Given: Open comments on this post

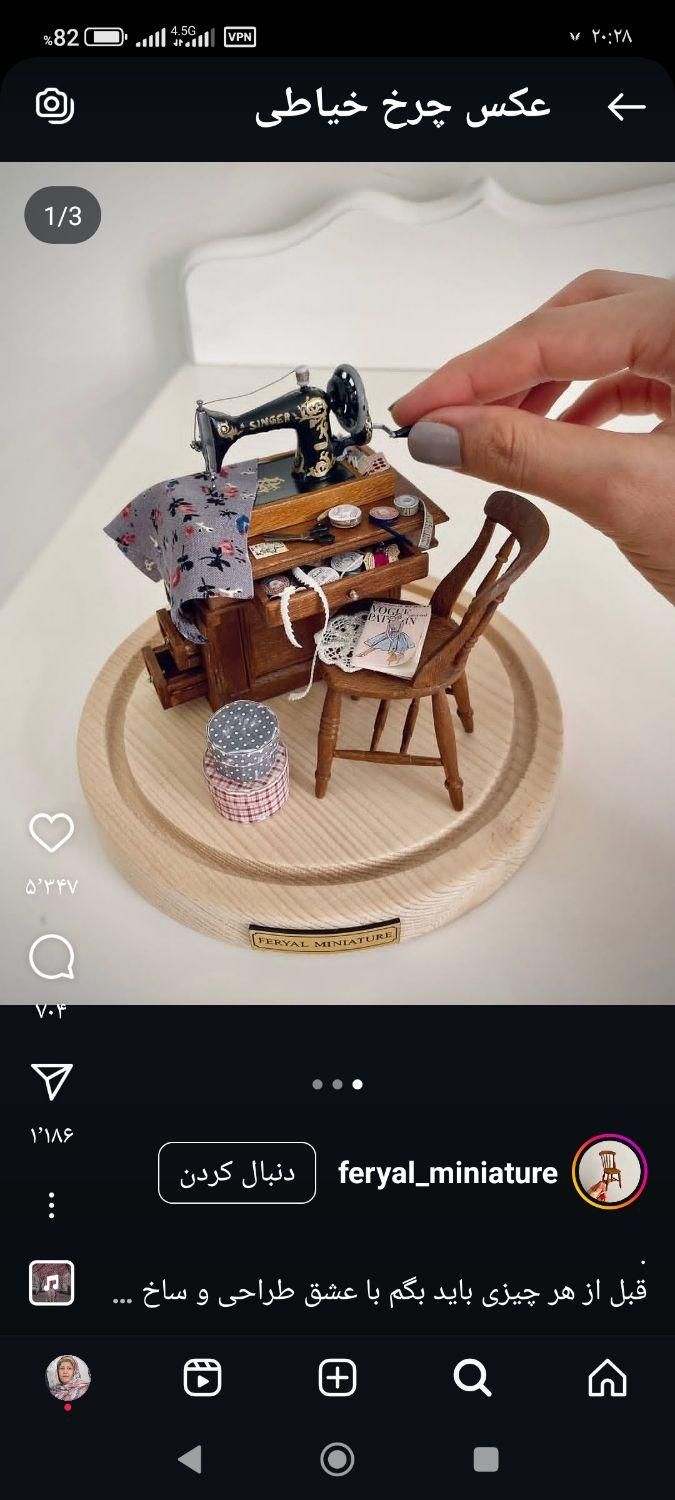Looking at the screenshot, I should [52, 958].
